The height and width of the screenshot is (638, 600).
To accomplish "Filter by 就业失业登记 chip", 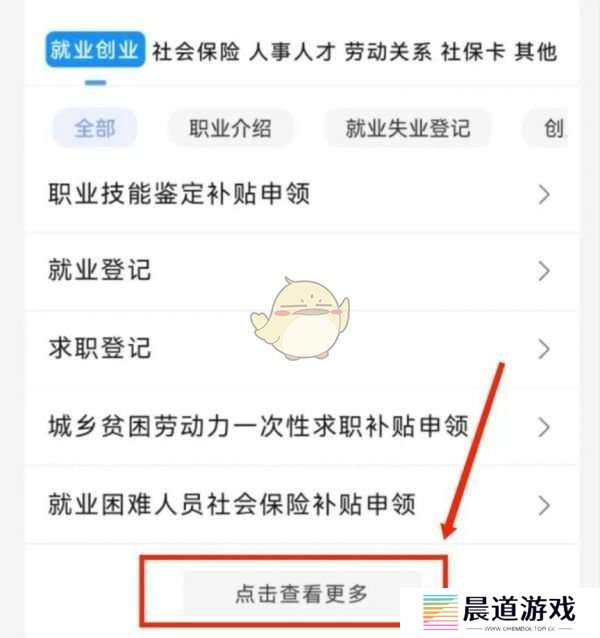I will point(407,128).
